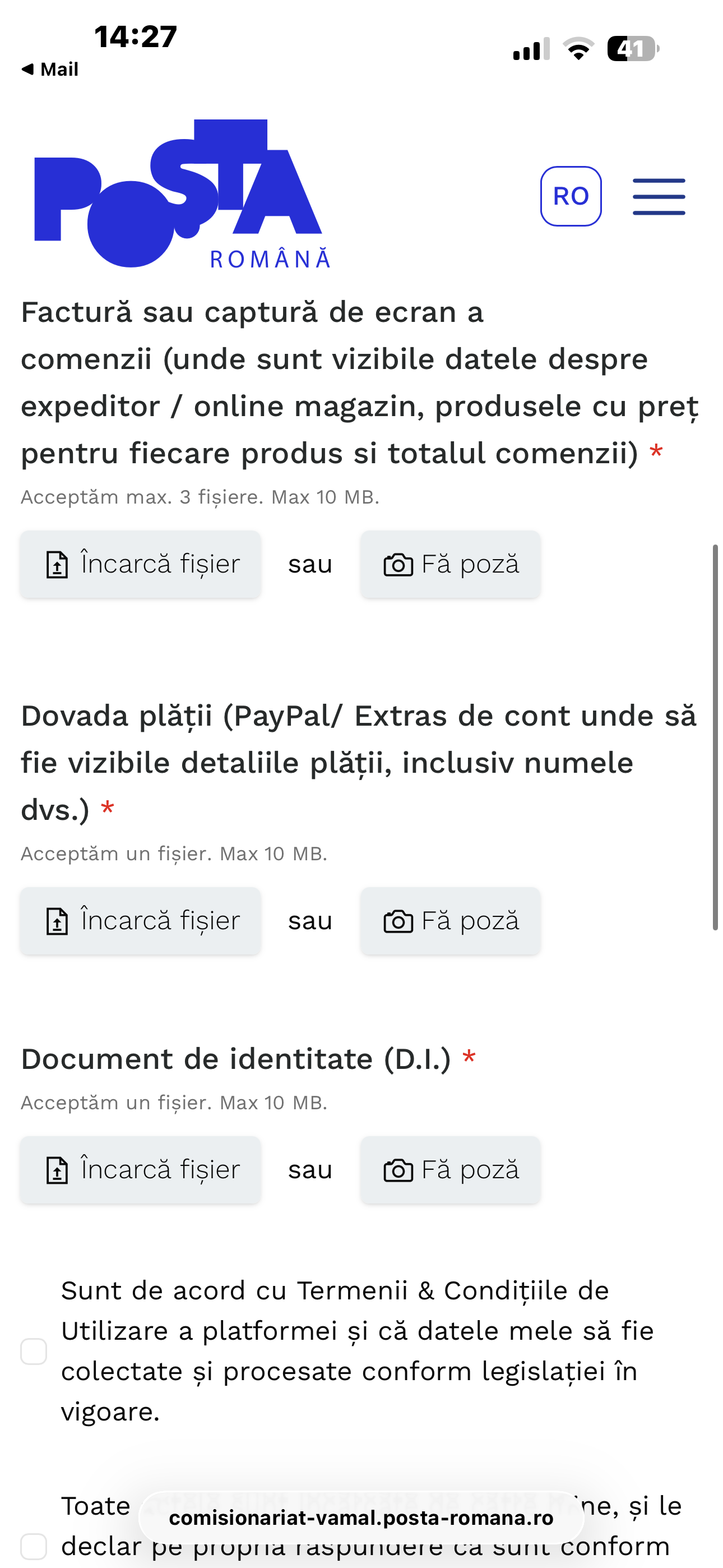Take a photo for Document de identitate

click(451, 1170)
